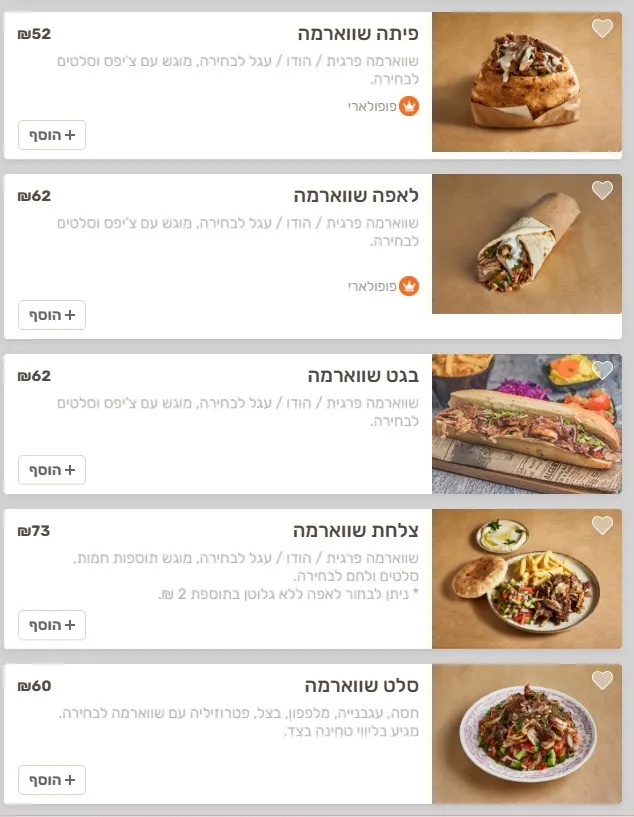Add פיתה שווארמה to the order

[52, 135]
